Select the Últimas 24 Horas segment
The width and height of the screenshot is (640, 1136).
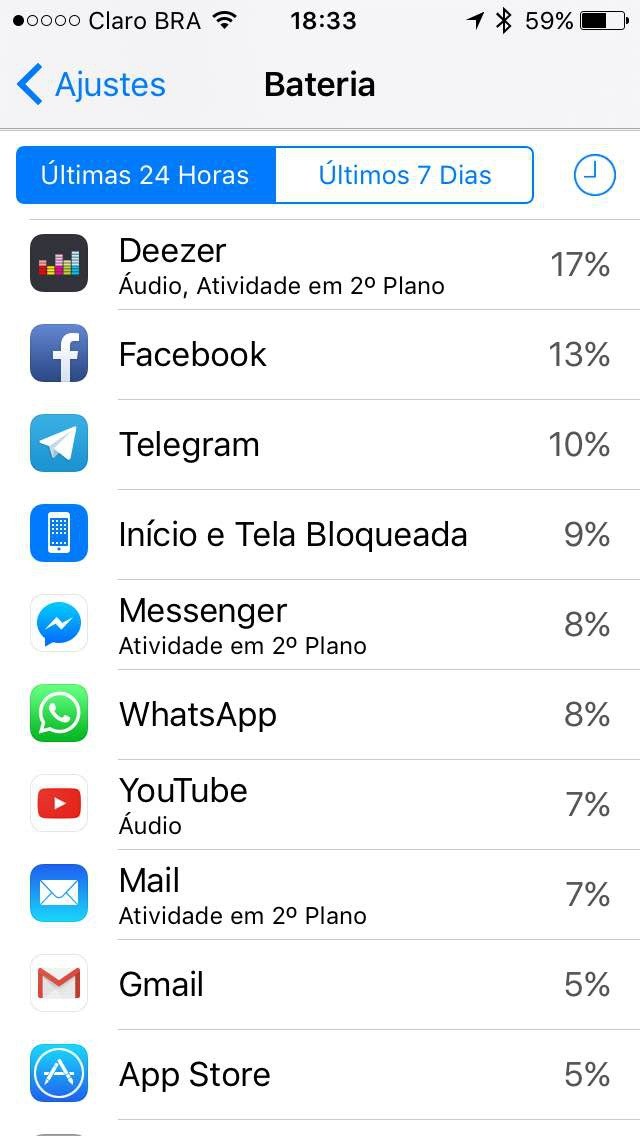(x=146, y=175)
